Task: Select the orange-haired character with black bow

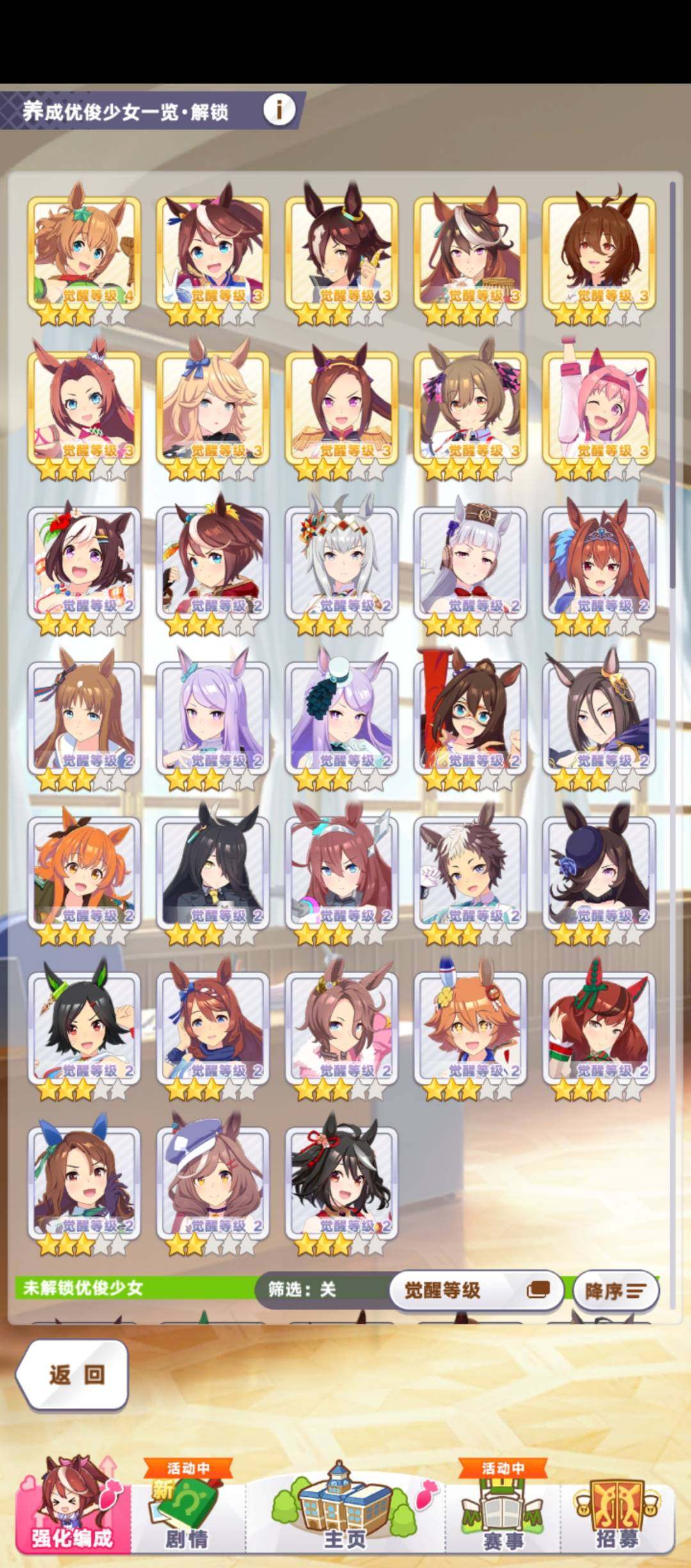Action: pyautogui.click(x=84, y=873)
